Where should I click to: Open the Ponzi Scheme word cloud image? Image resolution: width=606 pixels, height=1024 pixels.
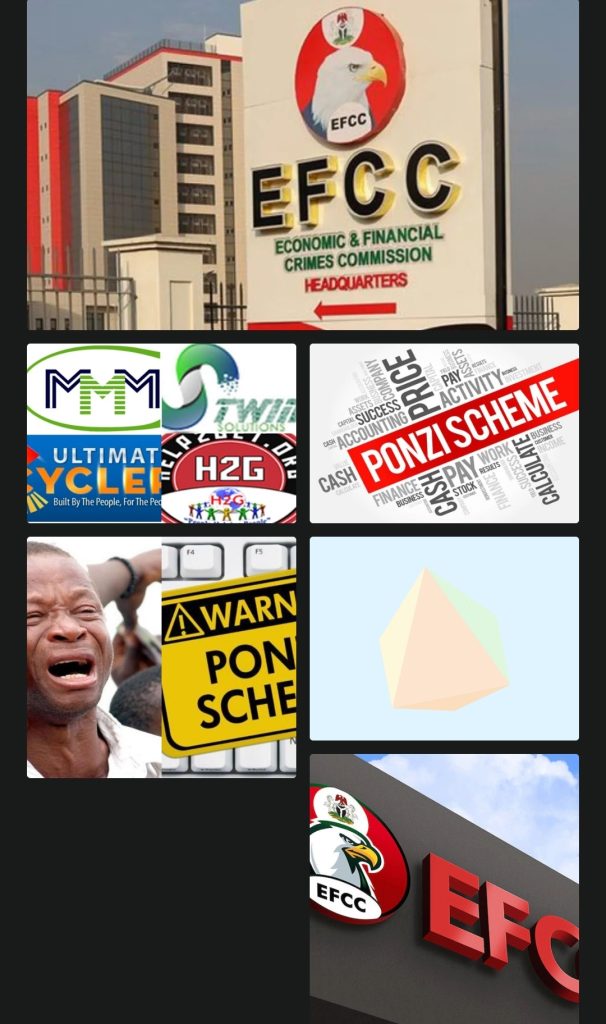pos(444,433)
